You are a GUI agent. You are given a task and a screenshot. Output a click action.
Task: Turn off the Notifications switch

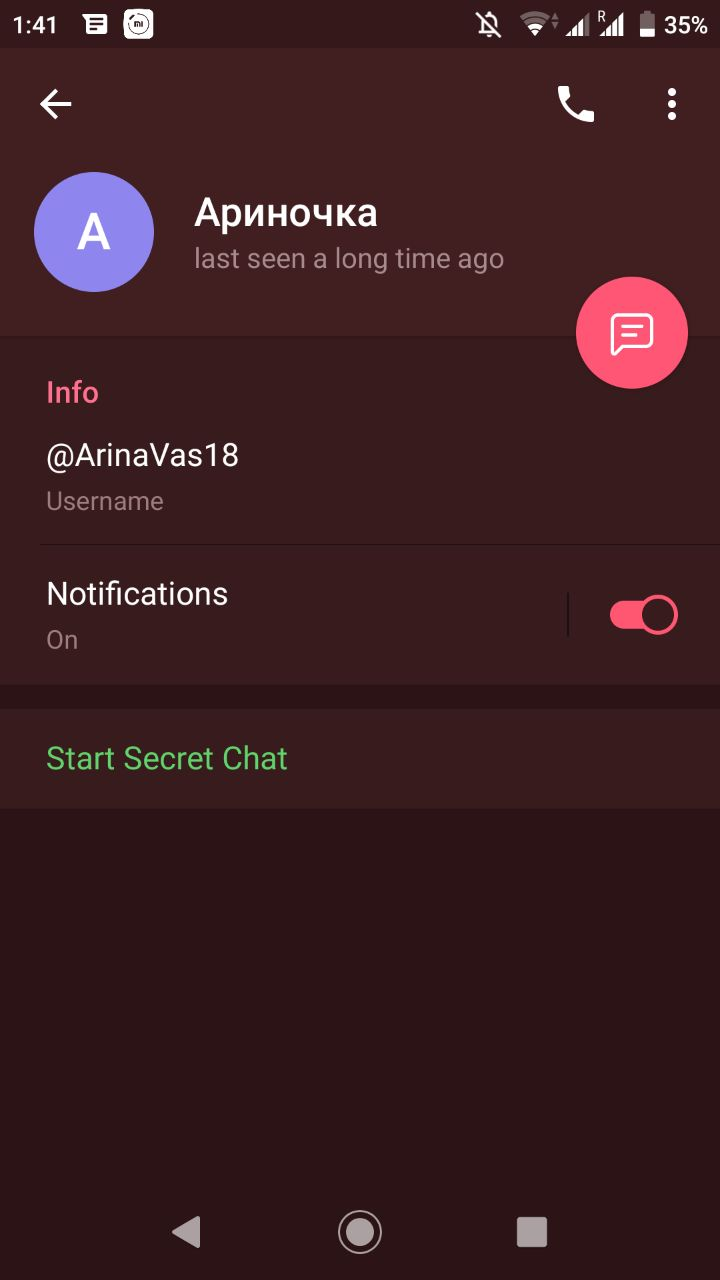click(643, 615)
